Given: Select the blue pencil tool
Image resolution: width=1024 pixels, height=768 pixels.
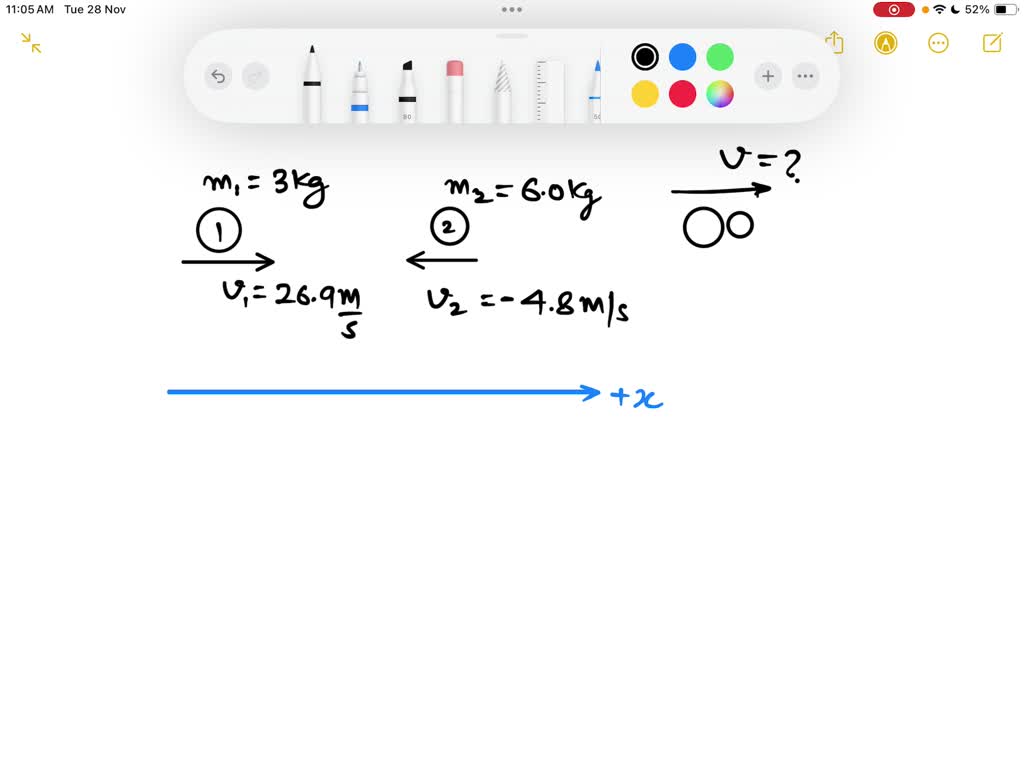Looking at the screenshot, I should 596,90.
